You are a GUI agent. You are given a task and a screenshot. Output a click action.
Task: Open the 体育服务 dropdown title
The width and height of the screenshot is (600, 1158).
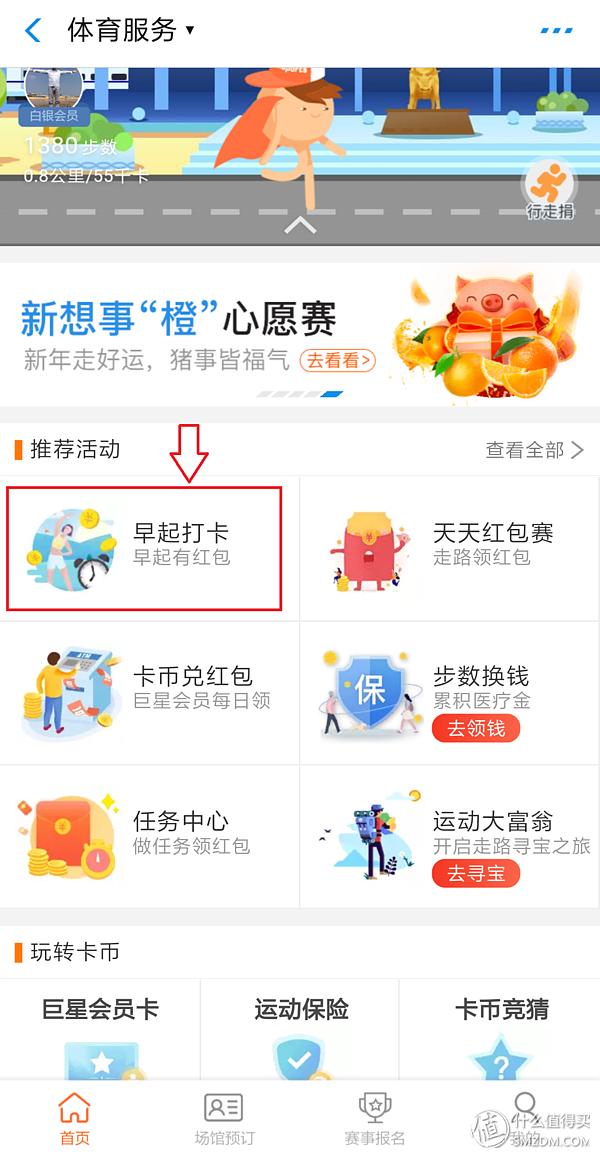coord(131,30)
